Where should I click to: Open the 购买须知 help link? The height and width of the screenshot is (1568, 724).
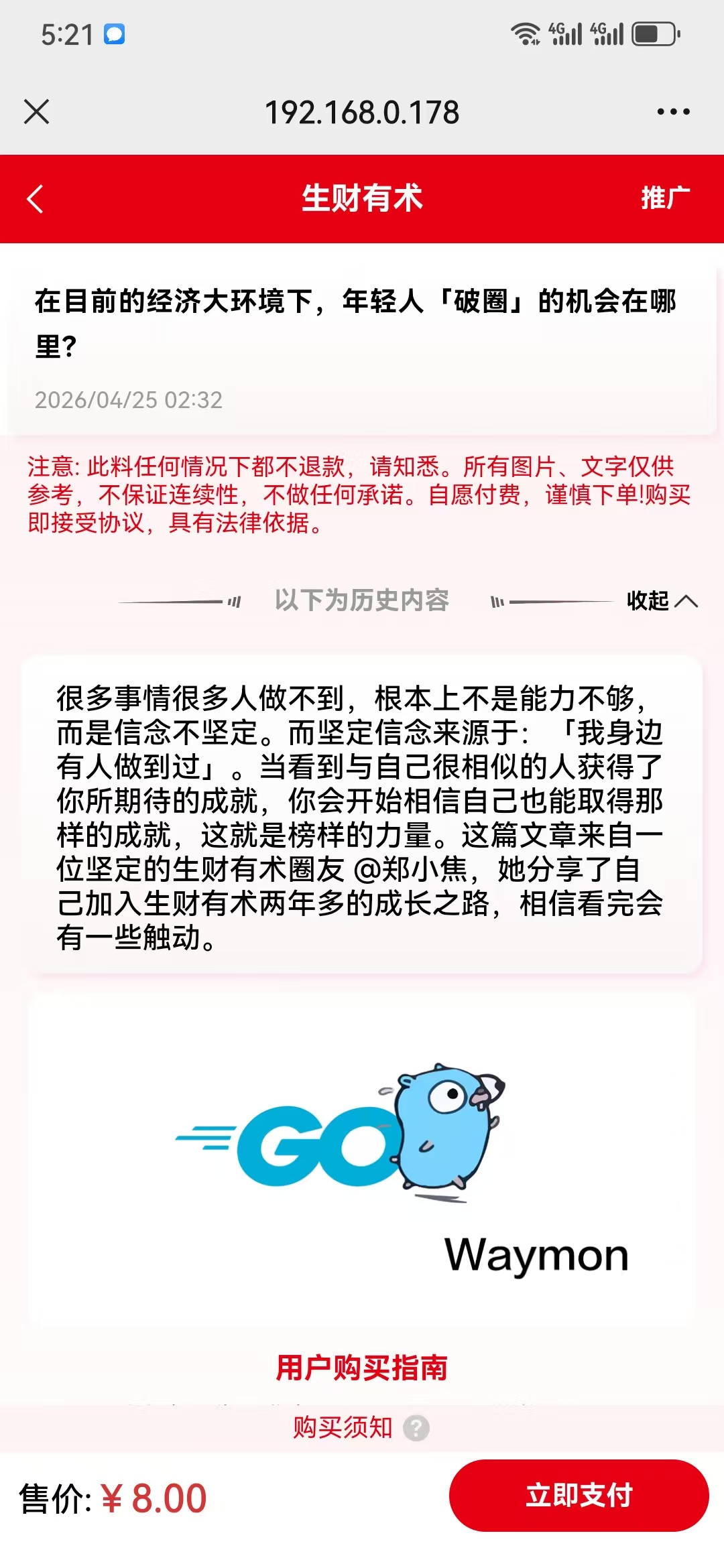click(361, 1427)
